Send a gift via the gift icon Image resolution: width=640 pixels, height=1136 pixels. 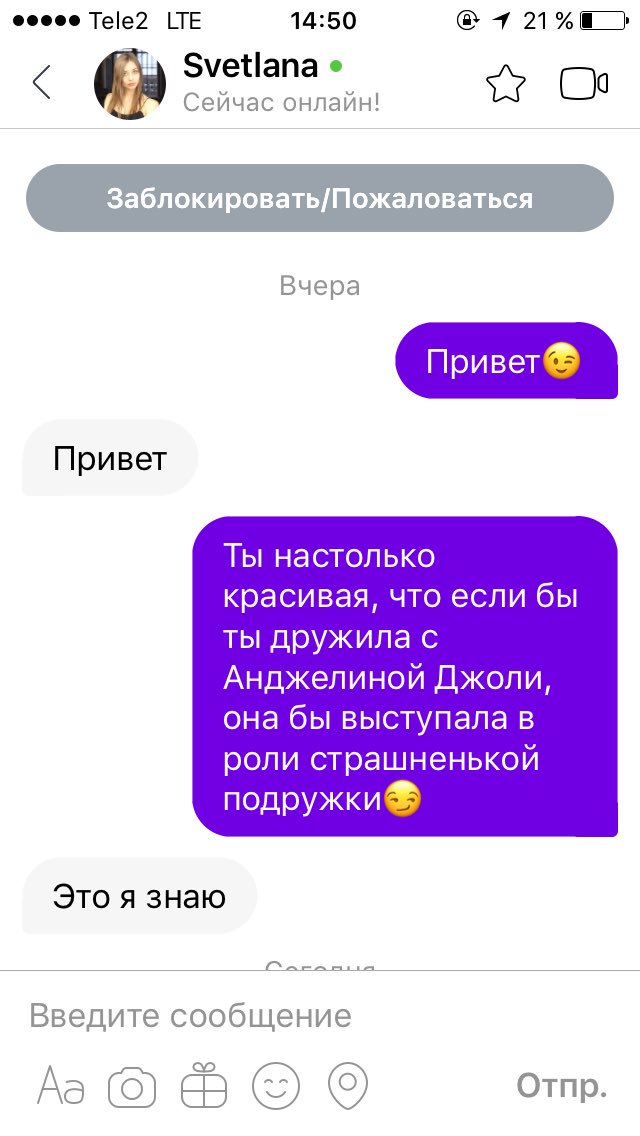point(204,1086)
